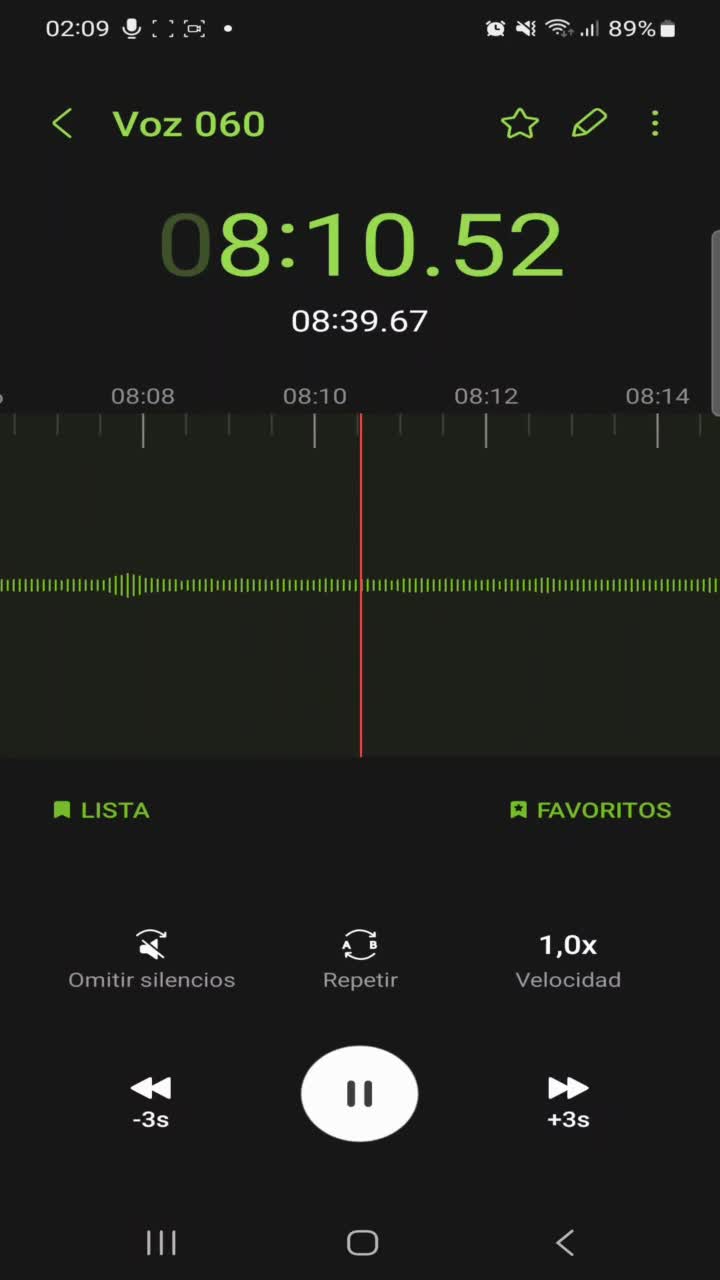The height and width of the screenshot is (1280, 720).
Task: Open the LISTA bookmarks list
Action: (101, 810)
